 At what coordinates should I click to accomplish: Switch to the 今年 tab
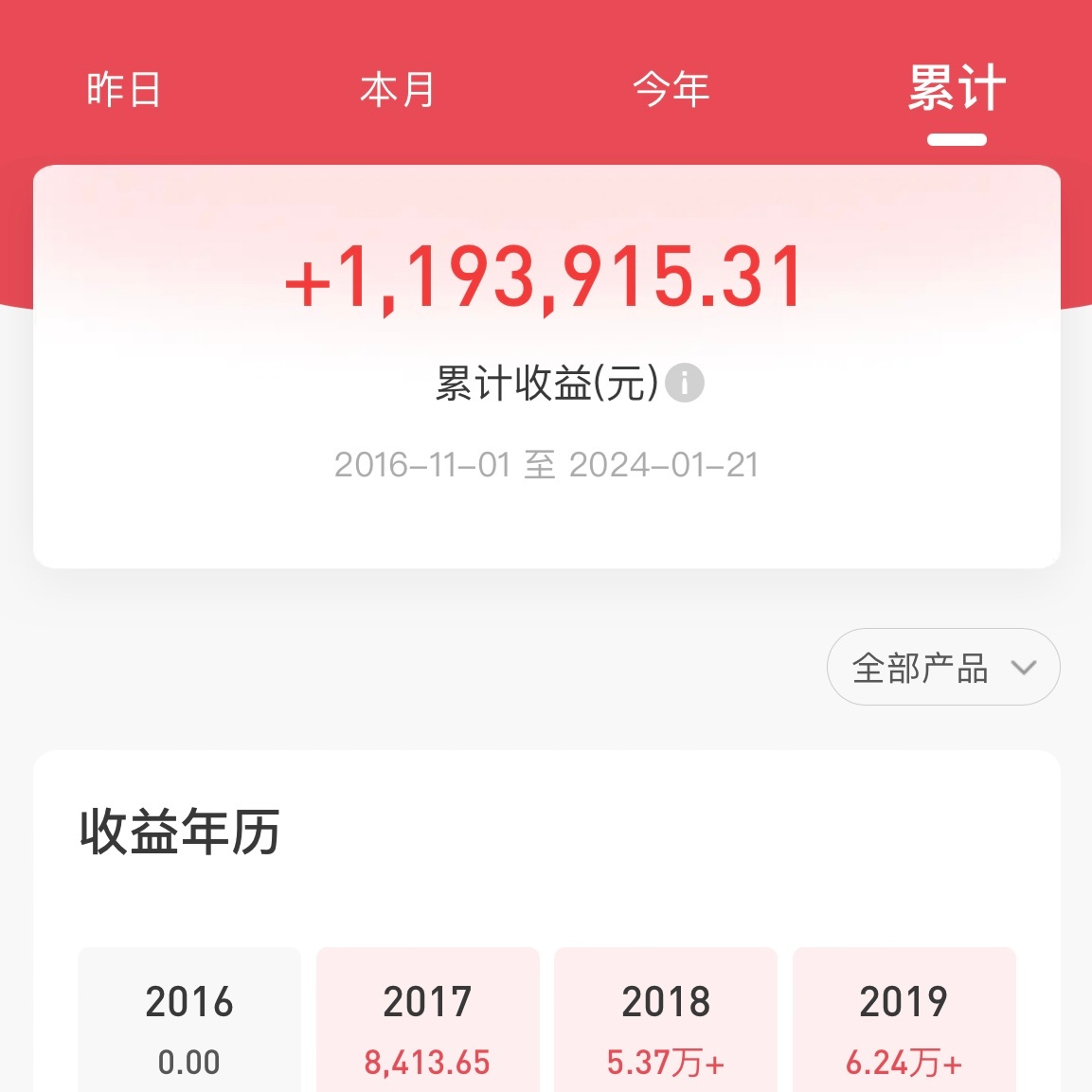click(671, 90)
